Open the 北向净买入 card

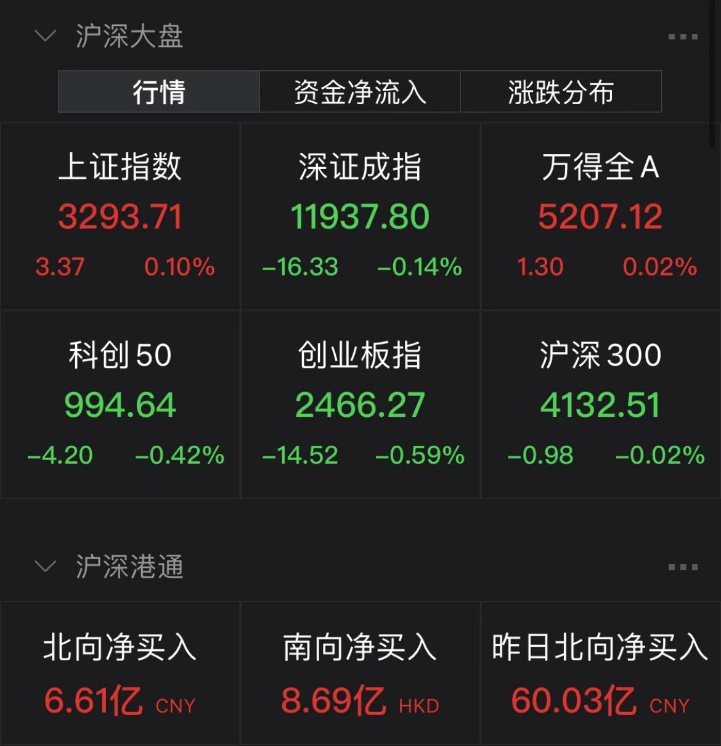click(x=120, y=675)
